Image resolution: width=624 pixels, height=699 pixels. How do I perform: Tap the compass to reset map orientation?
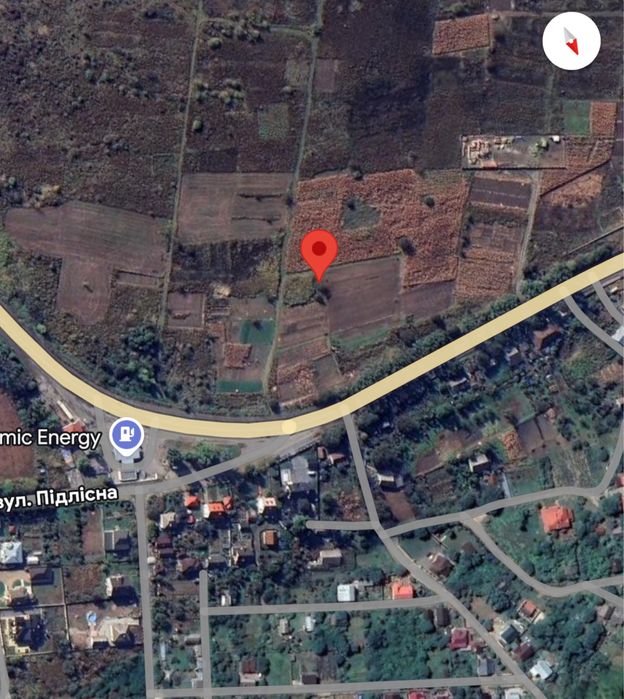pyautogui.click(x=571, y=41)
